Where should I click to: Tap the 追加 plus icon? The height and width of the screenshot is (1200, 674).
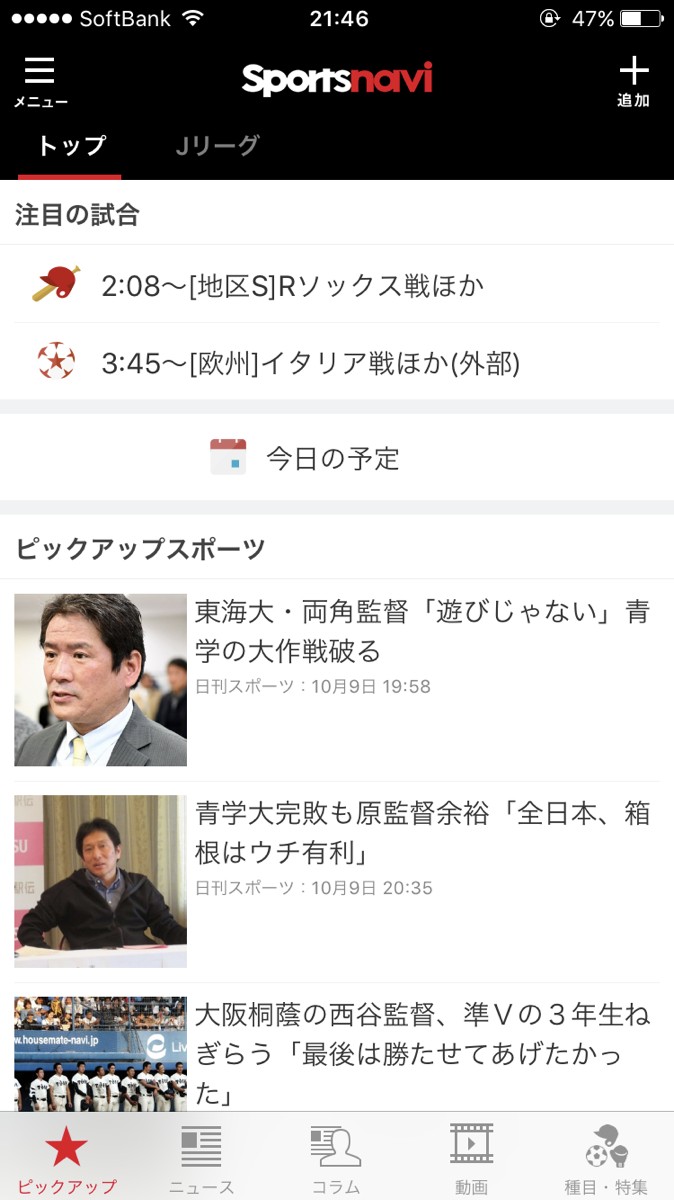[633, 80]
